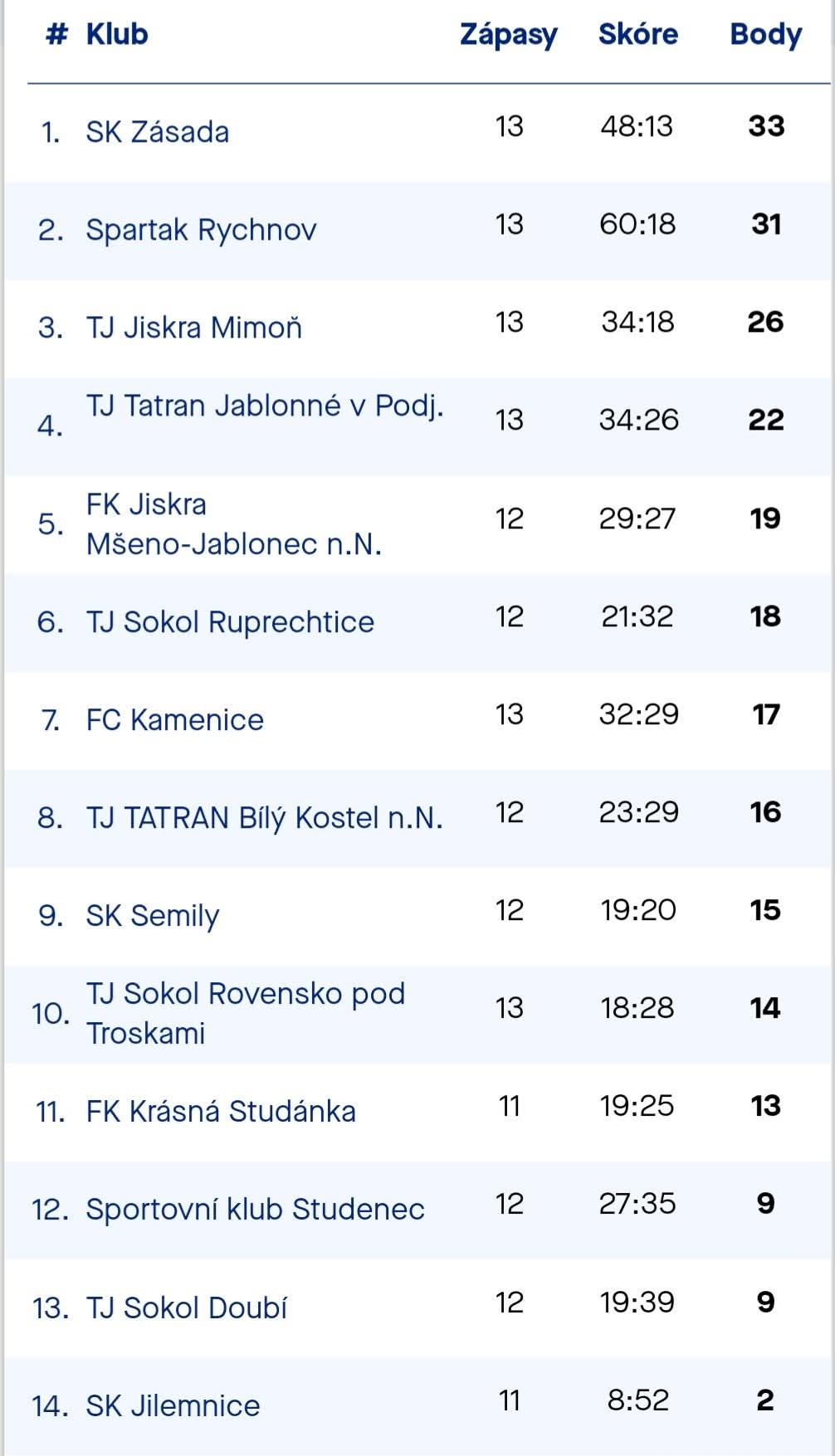The width and height of the screenshot is (835, 1456).
Task: Open Spartak Rychnov club details
Action: (201, 230)
